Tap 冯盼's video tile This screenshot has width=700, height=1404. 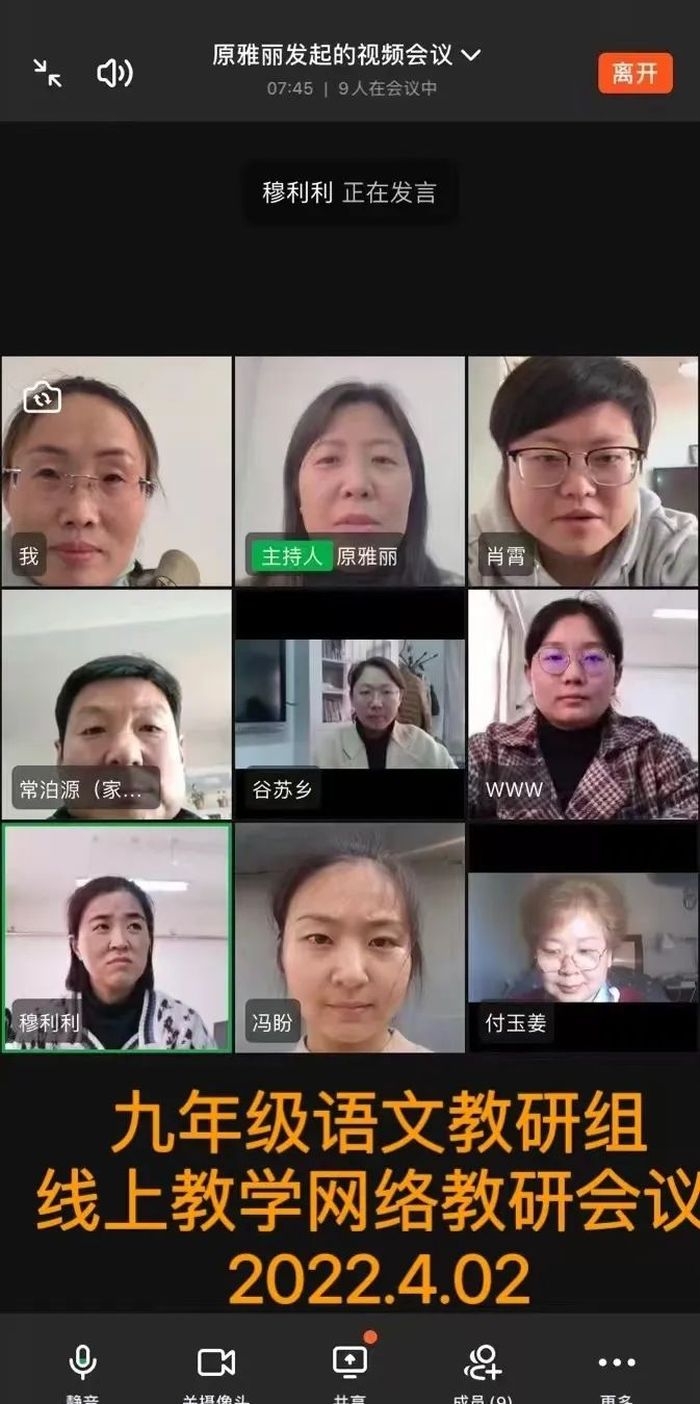tap(349, 937)
